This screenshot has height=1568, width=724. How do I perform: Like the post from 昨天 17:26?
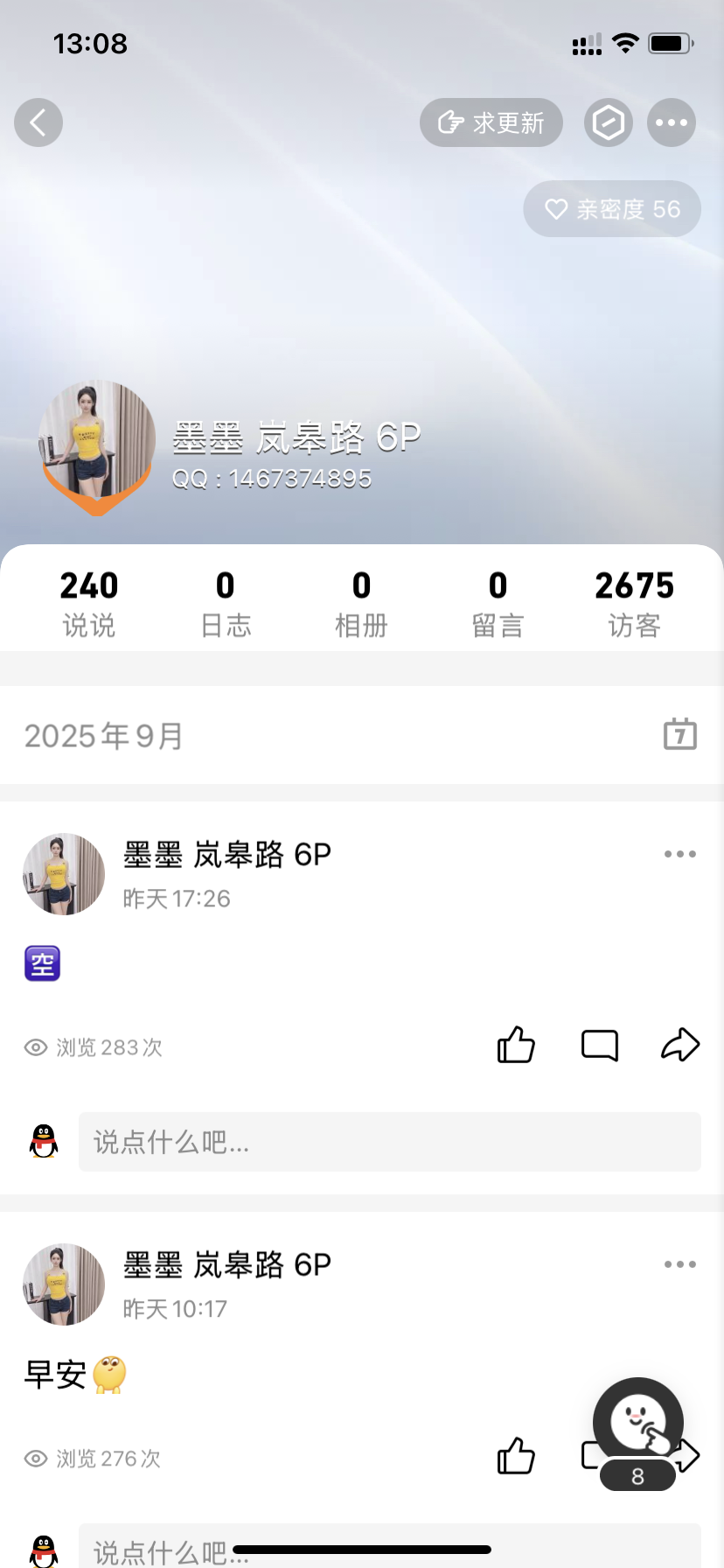click(x=516, y=1045)
